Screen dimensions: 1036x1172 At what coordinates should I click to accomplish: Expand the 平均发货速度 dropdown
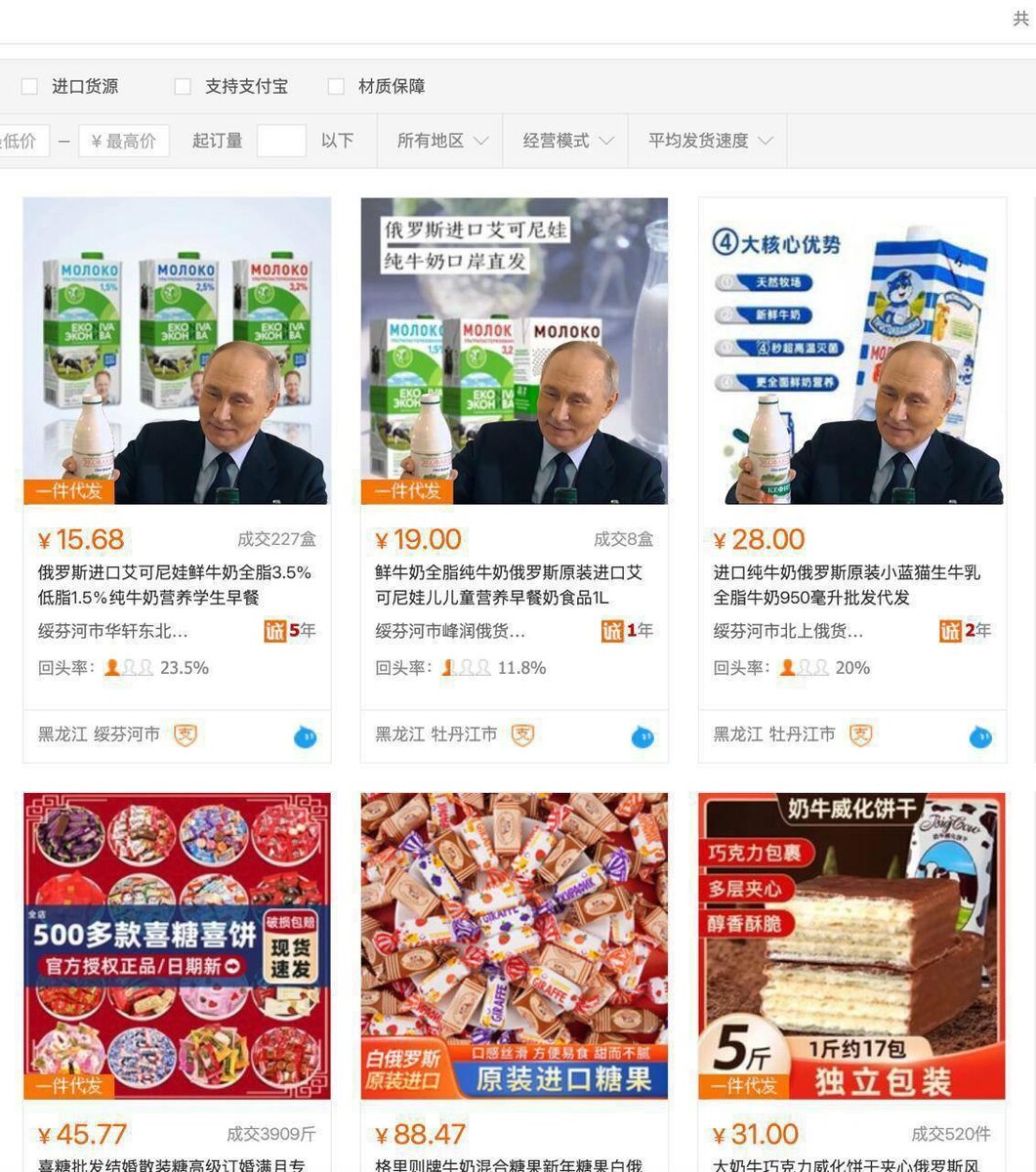(709, 141)
